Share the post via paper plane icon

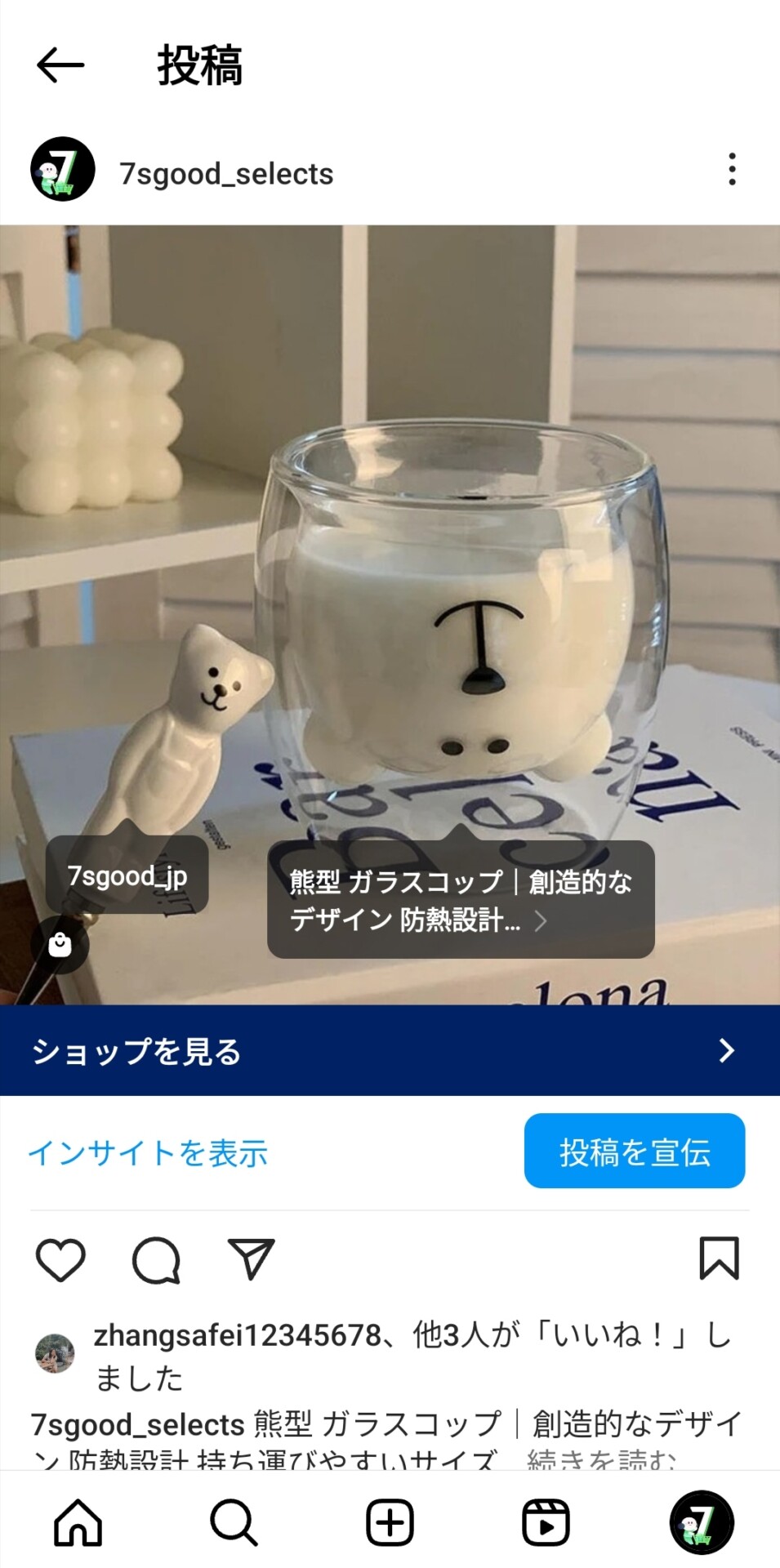point(251,1259)
